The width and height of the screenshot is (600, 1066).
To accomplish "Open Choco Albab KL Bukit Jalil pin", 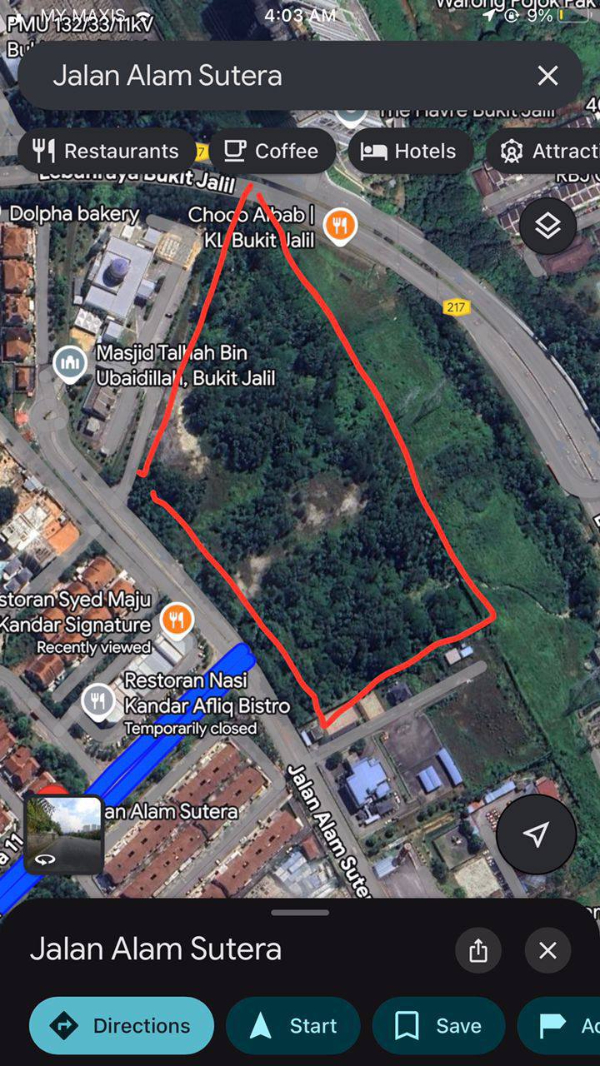I will [x=341, y=227].
